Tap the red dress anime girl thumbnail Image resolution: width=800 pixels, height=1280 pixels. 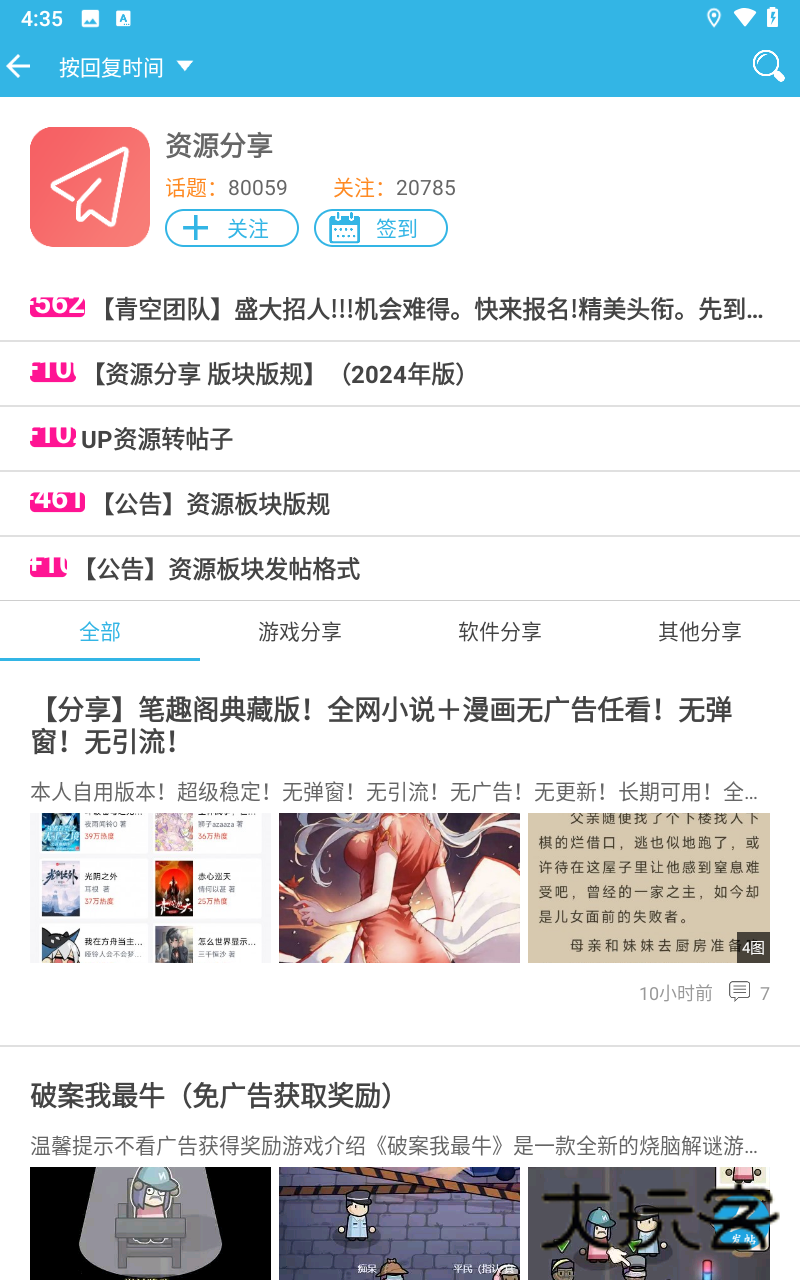point(399,887)
